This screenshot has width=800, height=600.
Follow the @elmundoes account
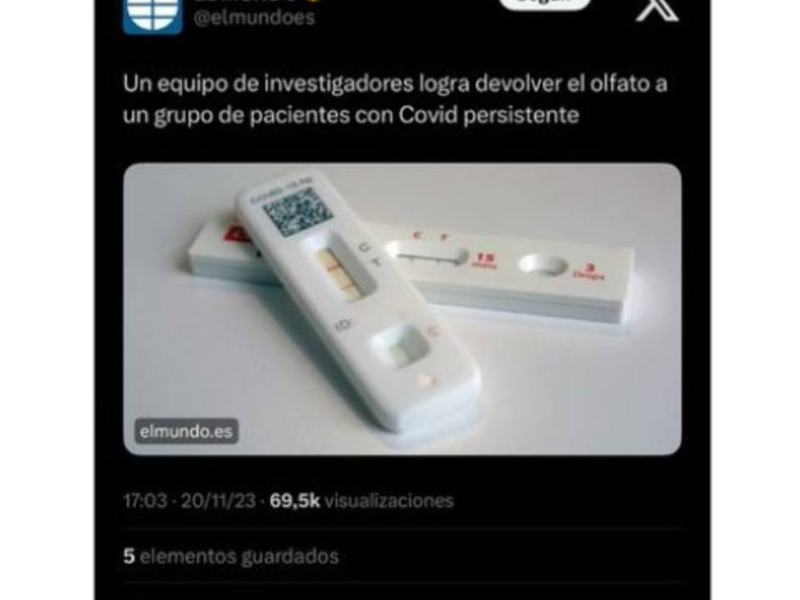[544, 4]
